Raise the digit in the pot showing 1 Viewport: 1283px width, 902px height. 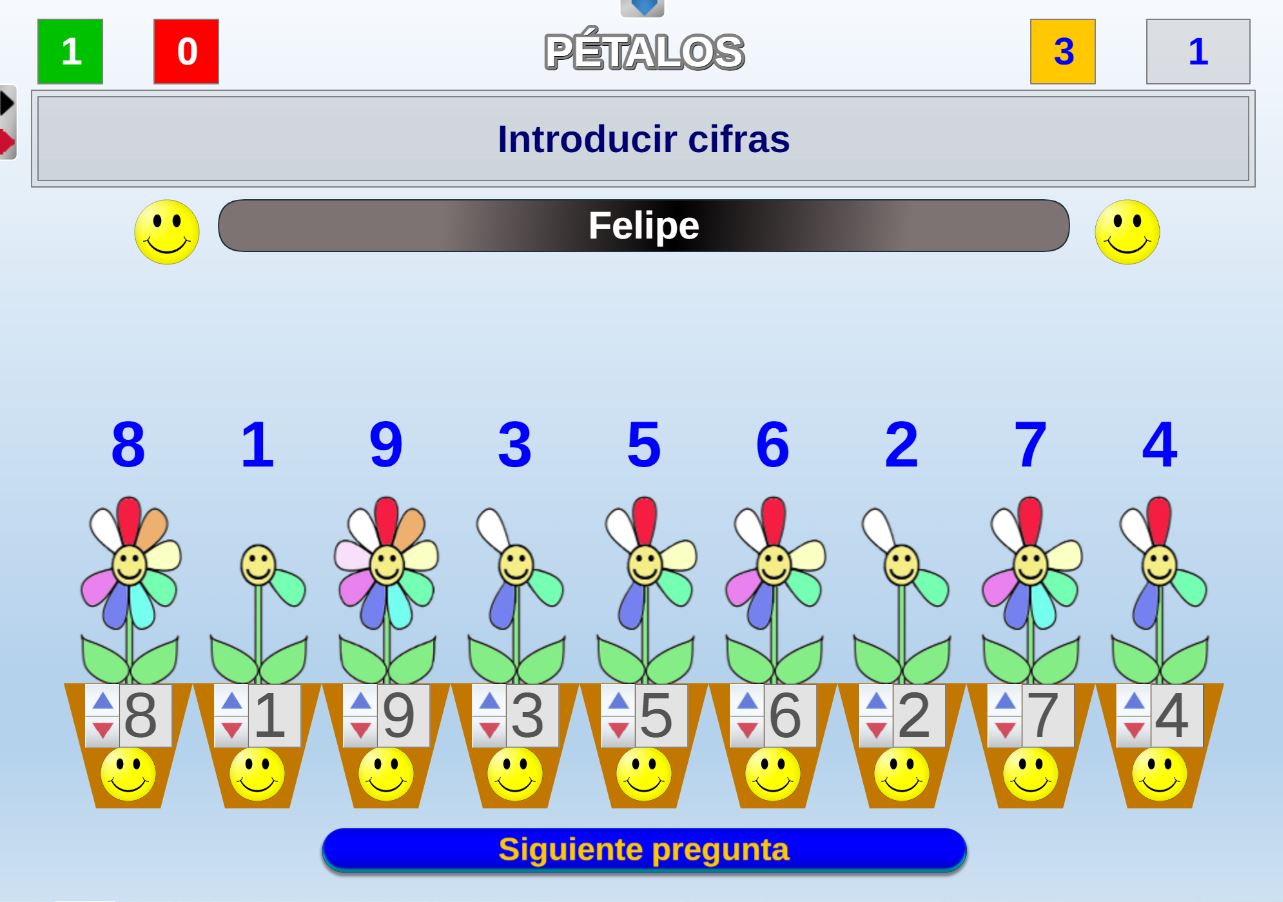point(232,701)
